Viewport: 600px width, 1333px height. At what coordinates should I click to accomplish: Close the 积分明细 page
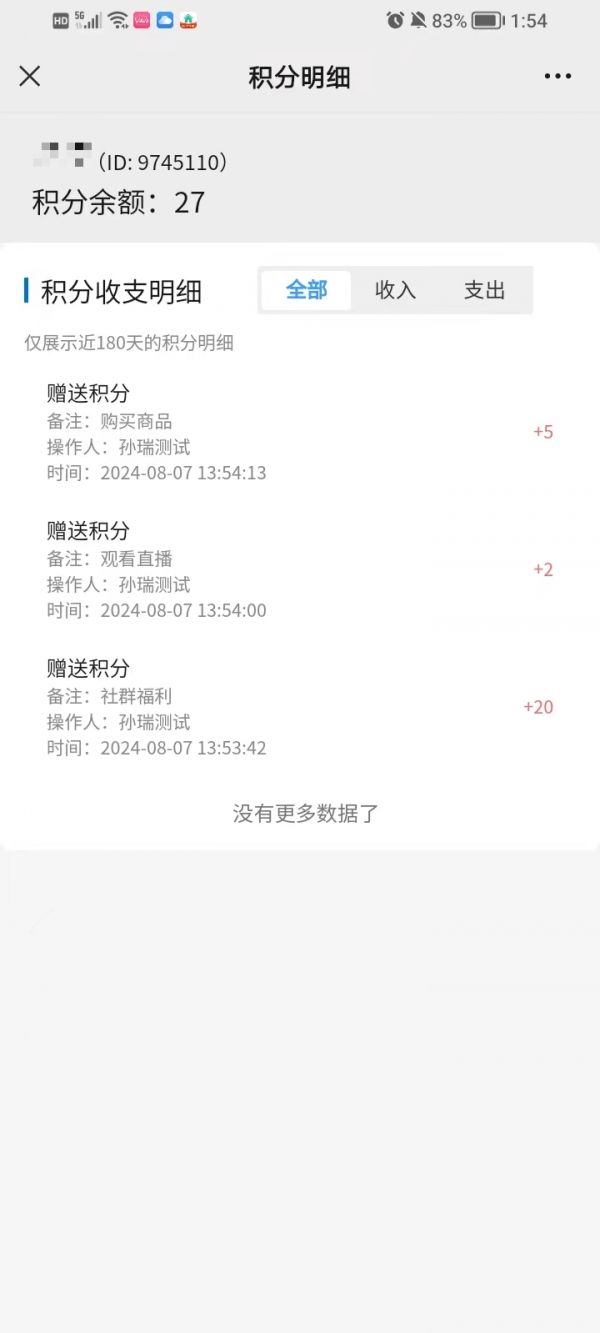pyautogui.click(x=30, y=76)
